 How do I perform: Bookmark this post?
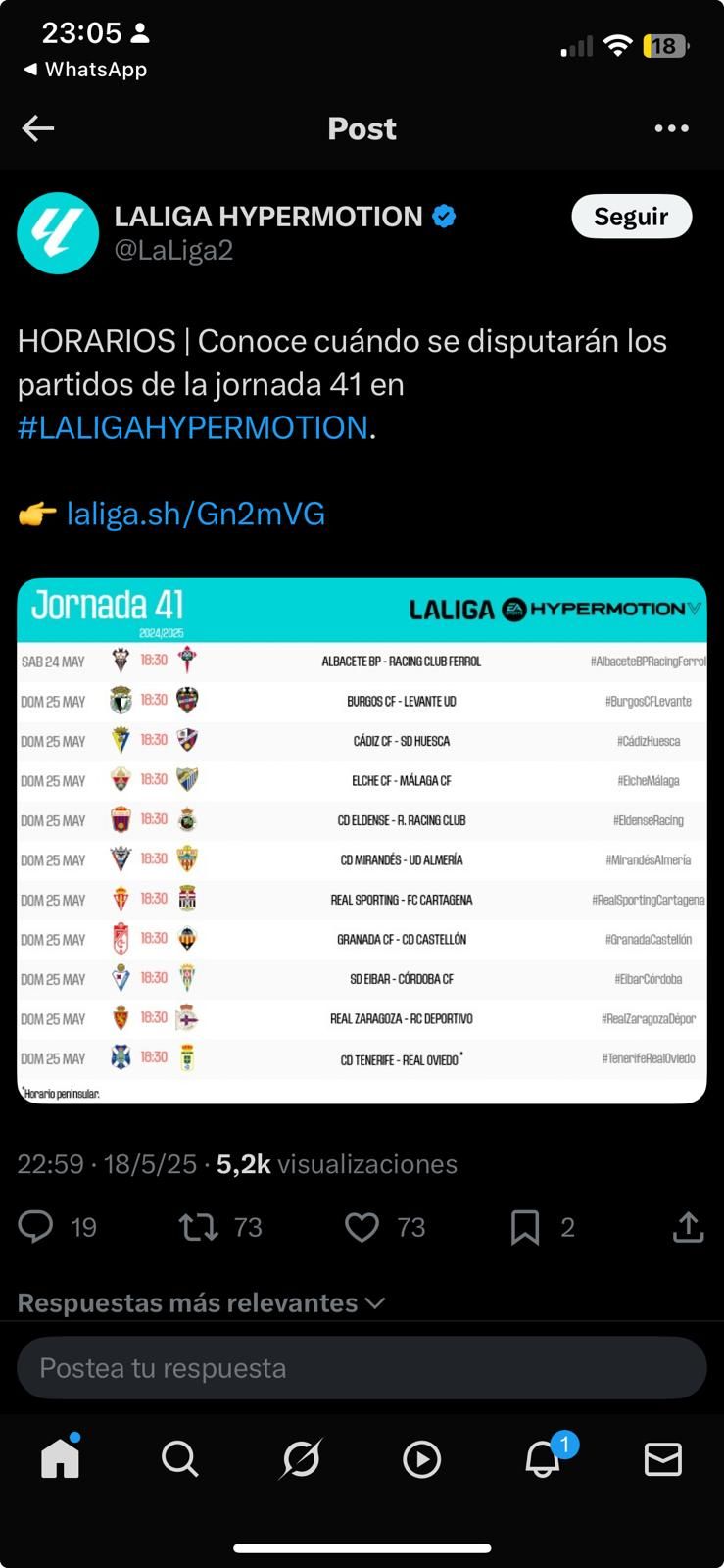pyautogui.click(x=525, y=1227)
